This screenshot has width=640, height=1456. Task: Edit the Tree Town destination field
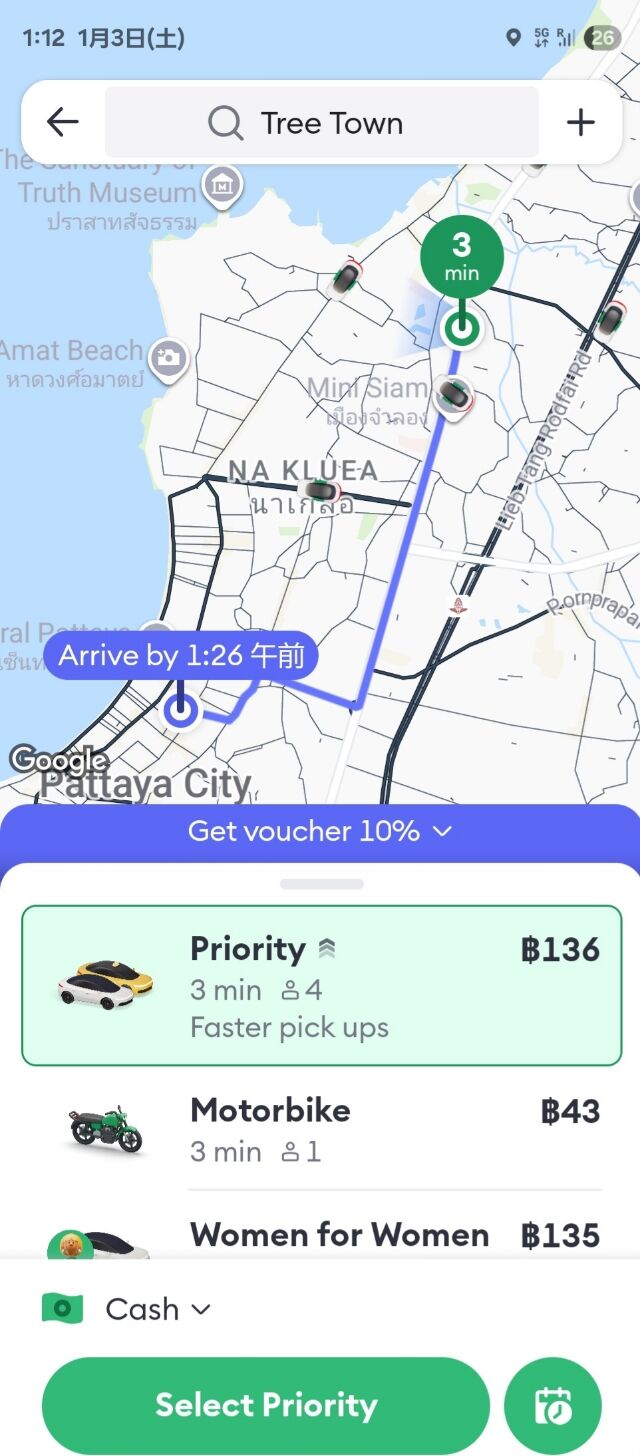point(321,123)
